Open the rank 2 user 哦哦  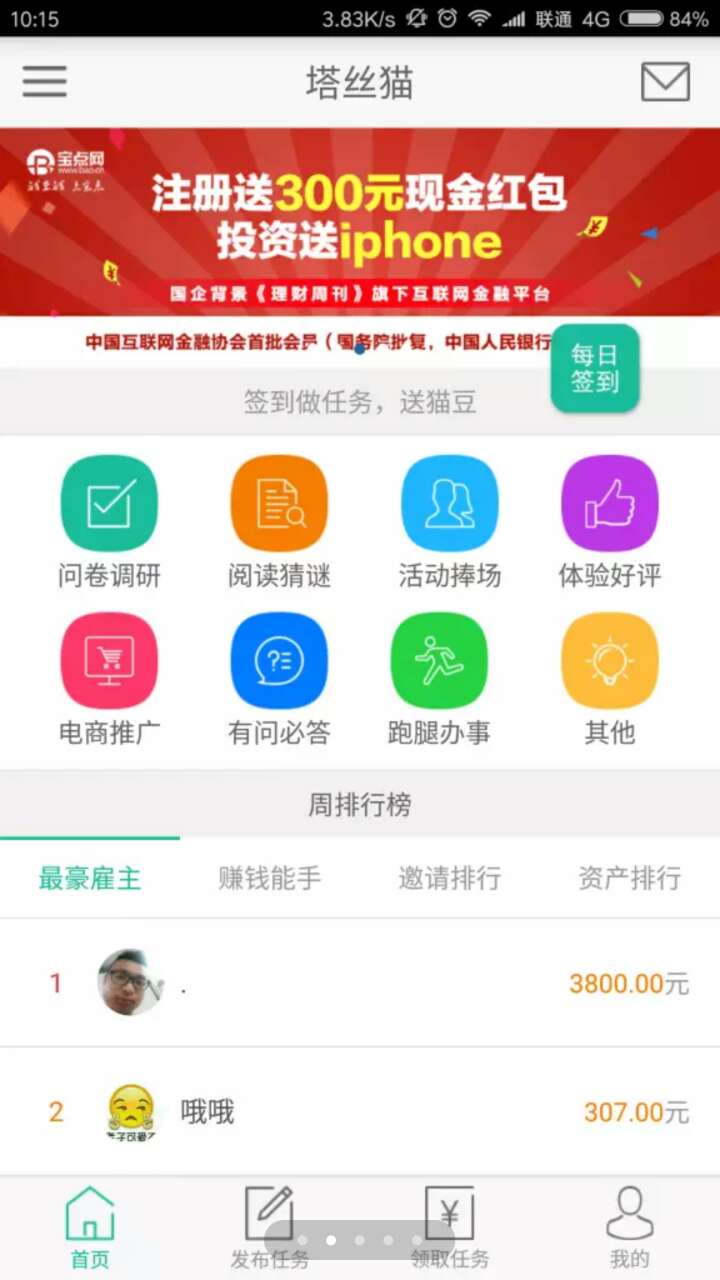[360, 1112]
